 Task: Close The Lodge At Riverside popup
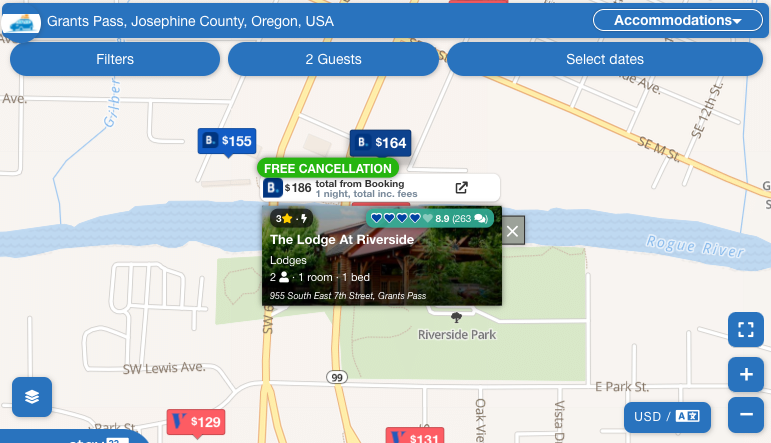pos(512,232)
